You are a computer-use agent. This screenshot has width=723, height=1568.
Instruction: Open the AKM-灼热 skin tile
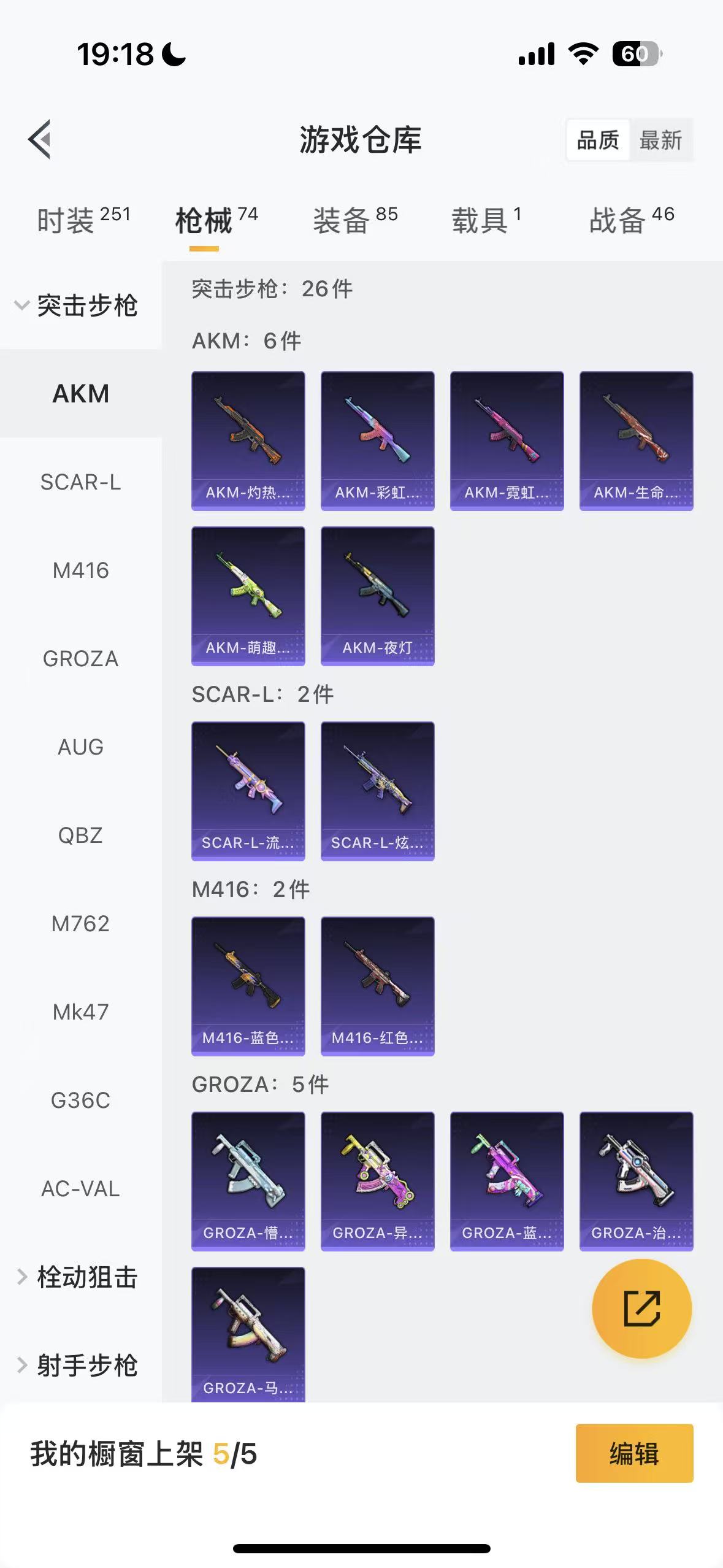point(248,440)
